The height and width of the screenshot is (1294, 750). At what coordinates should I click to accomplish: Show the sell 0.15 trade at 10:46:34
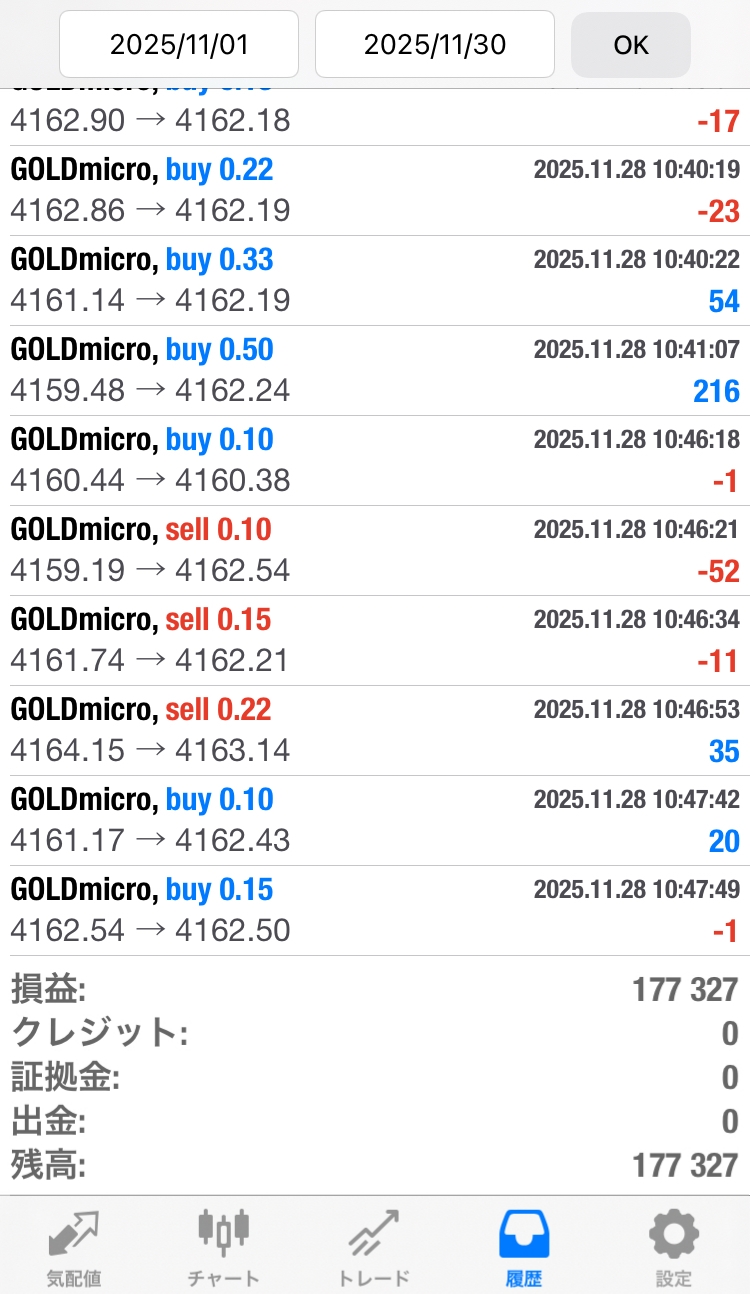click(375, 640)
